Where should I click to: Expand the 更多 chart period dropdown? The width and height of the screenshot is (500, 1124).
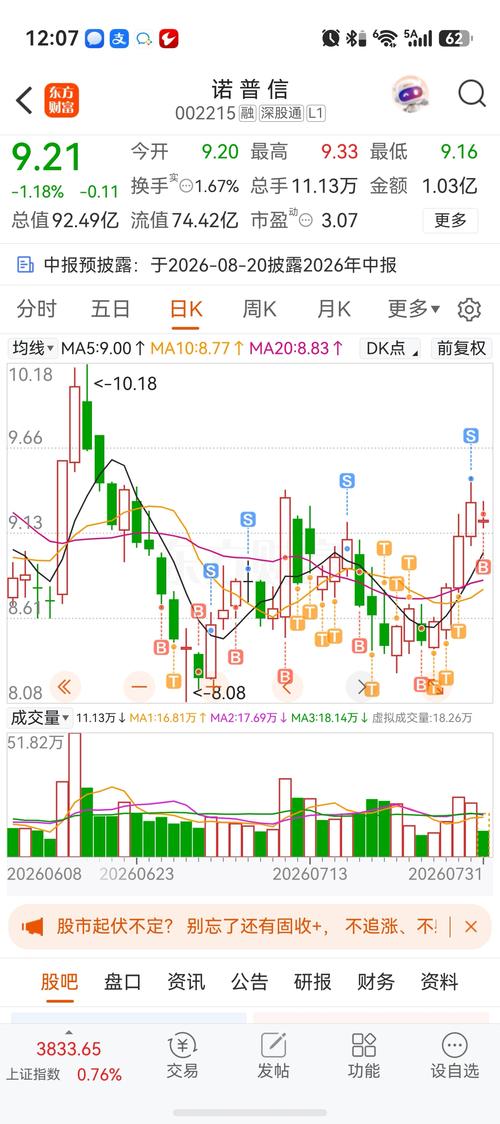tap(414, 310)
